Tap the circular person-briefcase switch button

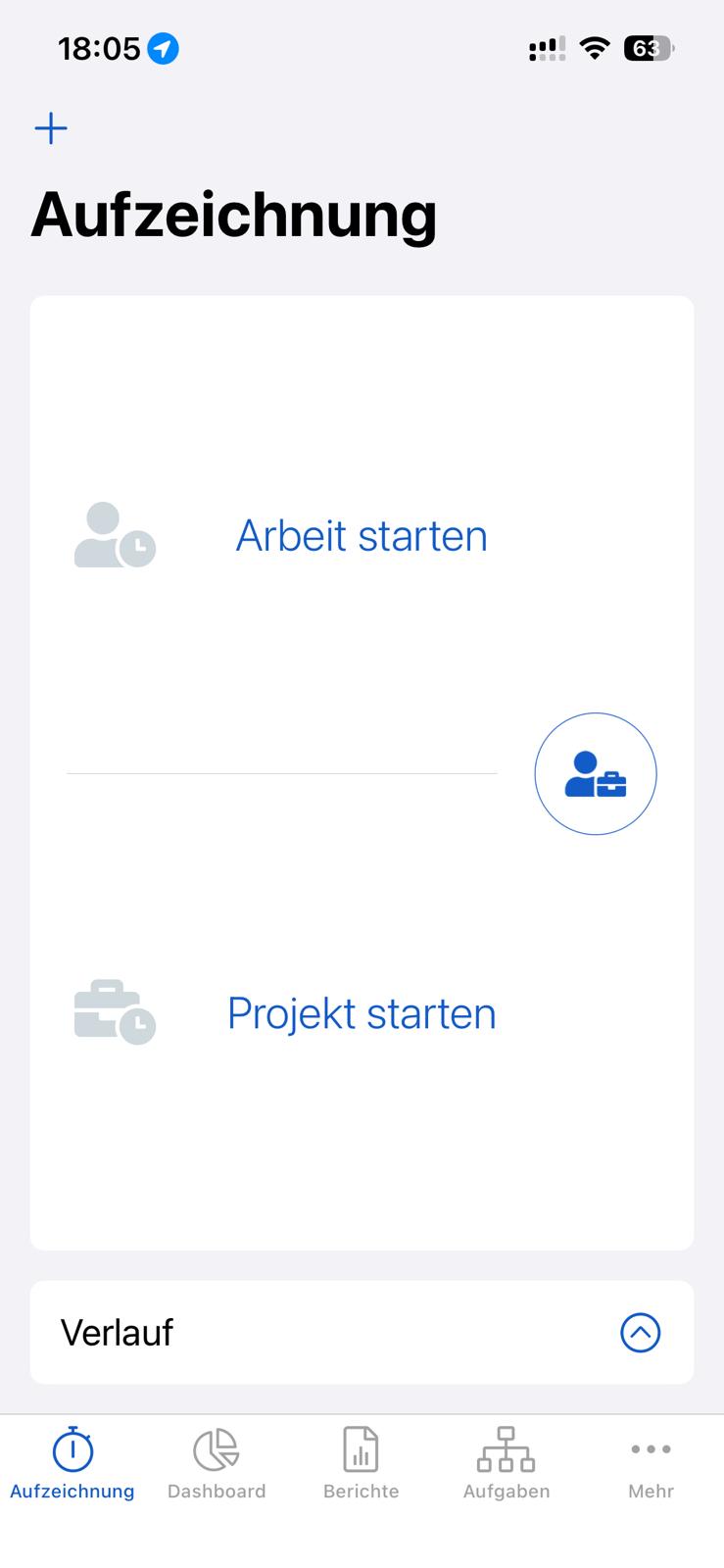coord(595,773)
